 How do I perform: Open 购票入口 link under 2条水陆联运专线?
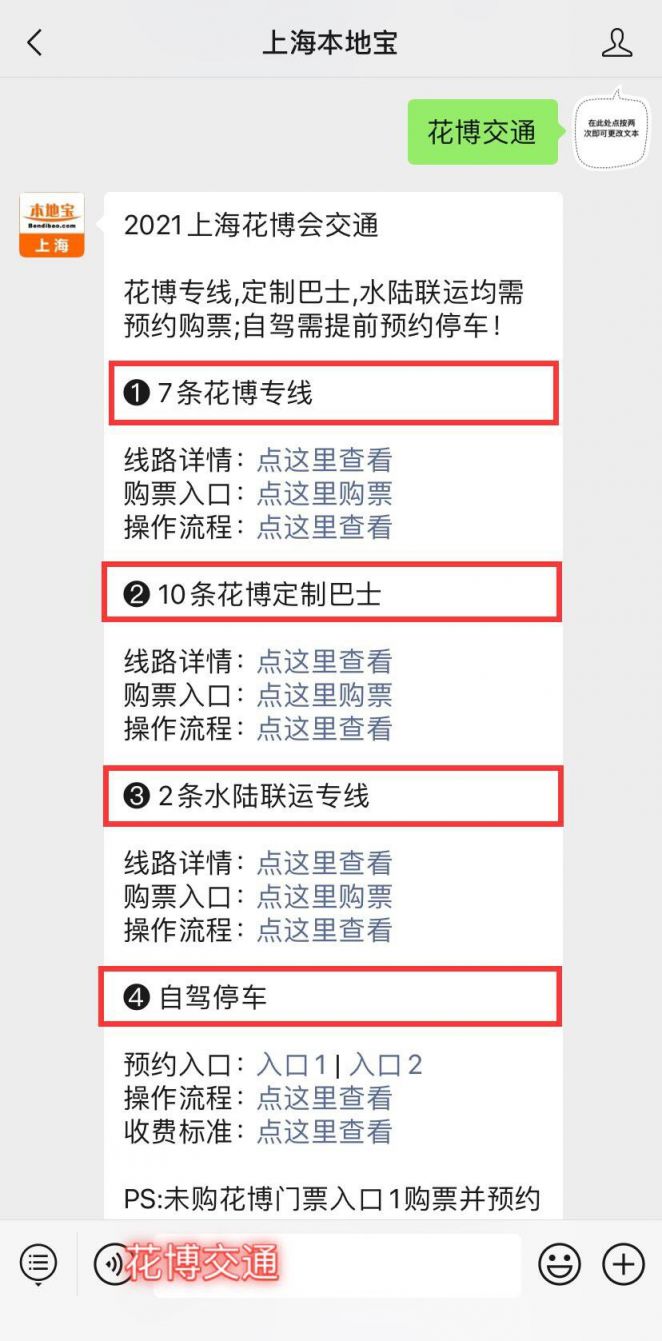coord(324,896)
